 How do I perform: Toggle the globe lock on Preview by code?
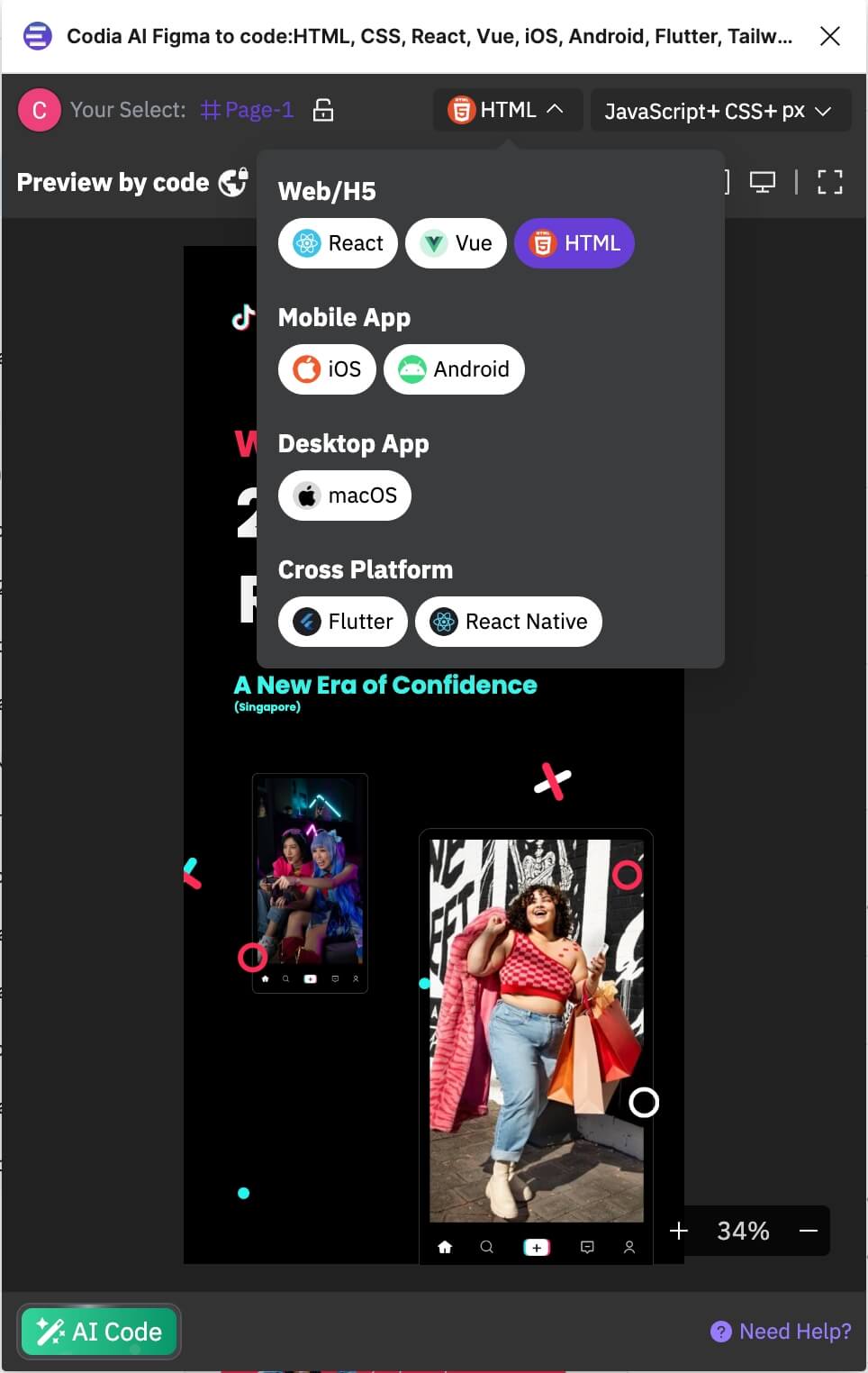click(x=233, y=181)
